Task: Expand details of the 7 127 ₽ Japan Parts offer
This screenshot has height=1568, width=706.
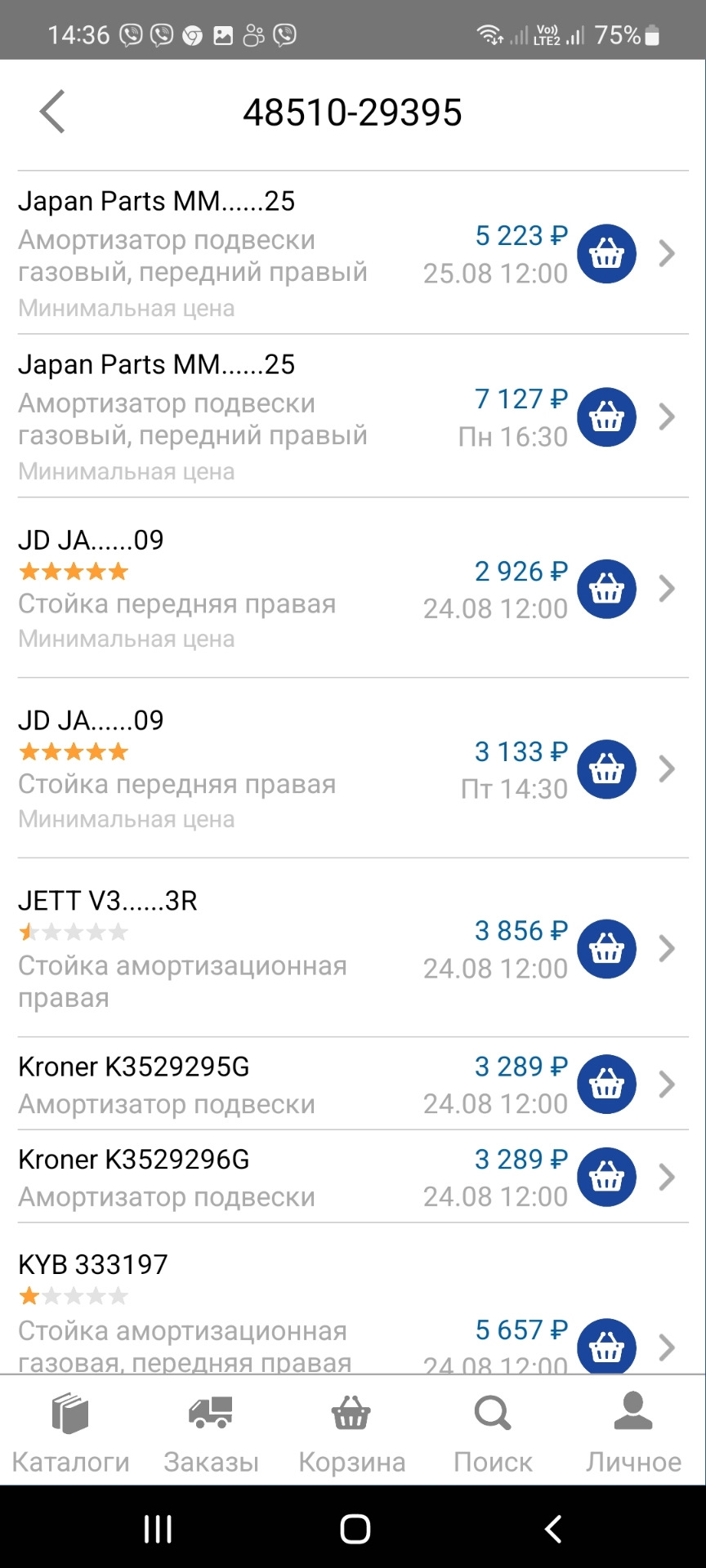Action: [667, 416]
